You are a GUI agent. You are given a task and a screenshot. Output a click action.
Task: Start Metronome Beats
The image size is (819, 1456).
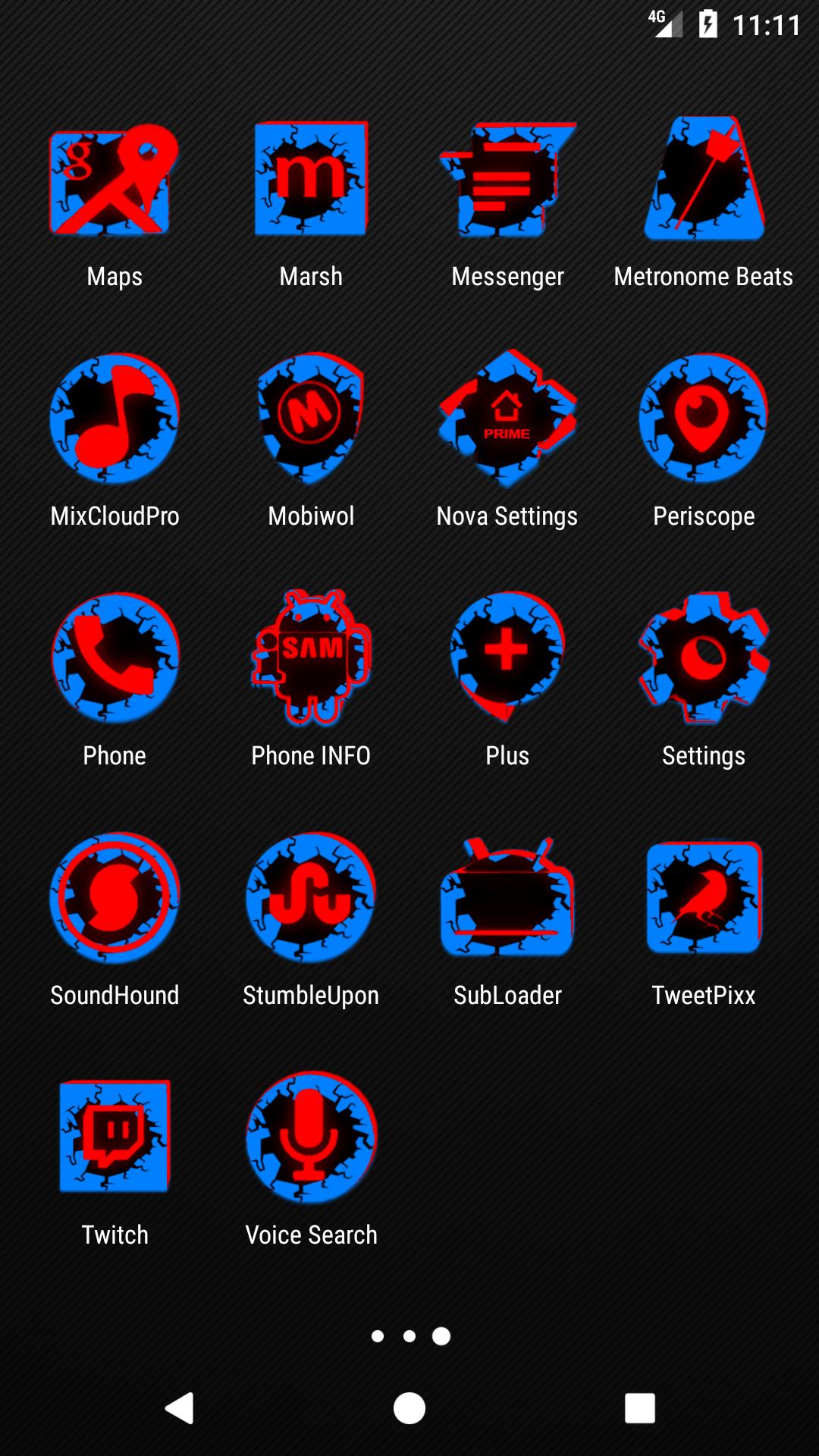(x=704, y=180)
